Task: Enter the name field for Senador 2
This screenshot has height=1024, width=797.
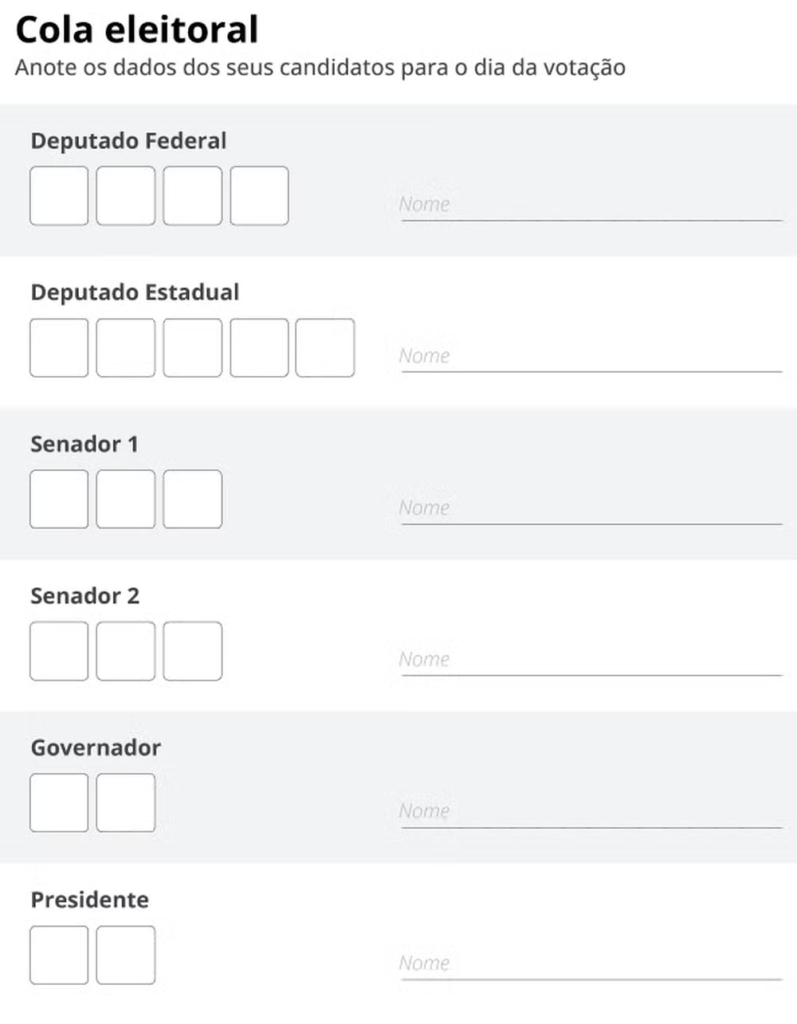Action: click(591, 660)
